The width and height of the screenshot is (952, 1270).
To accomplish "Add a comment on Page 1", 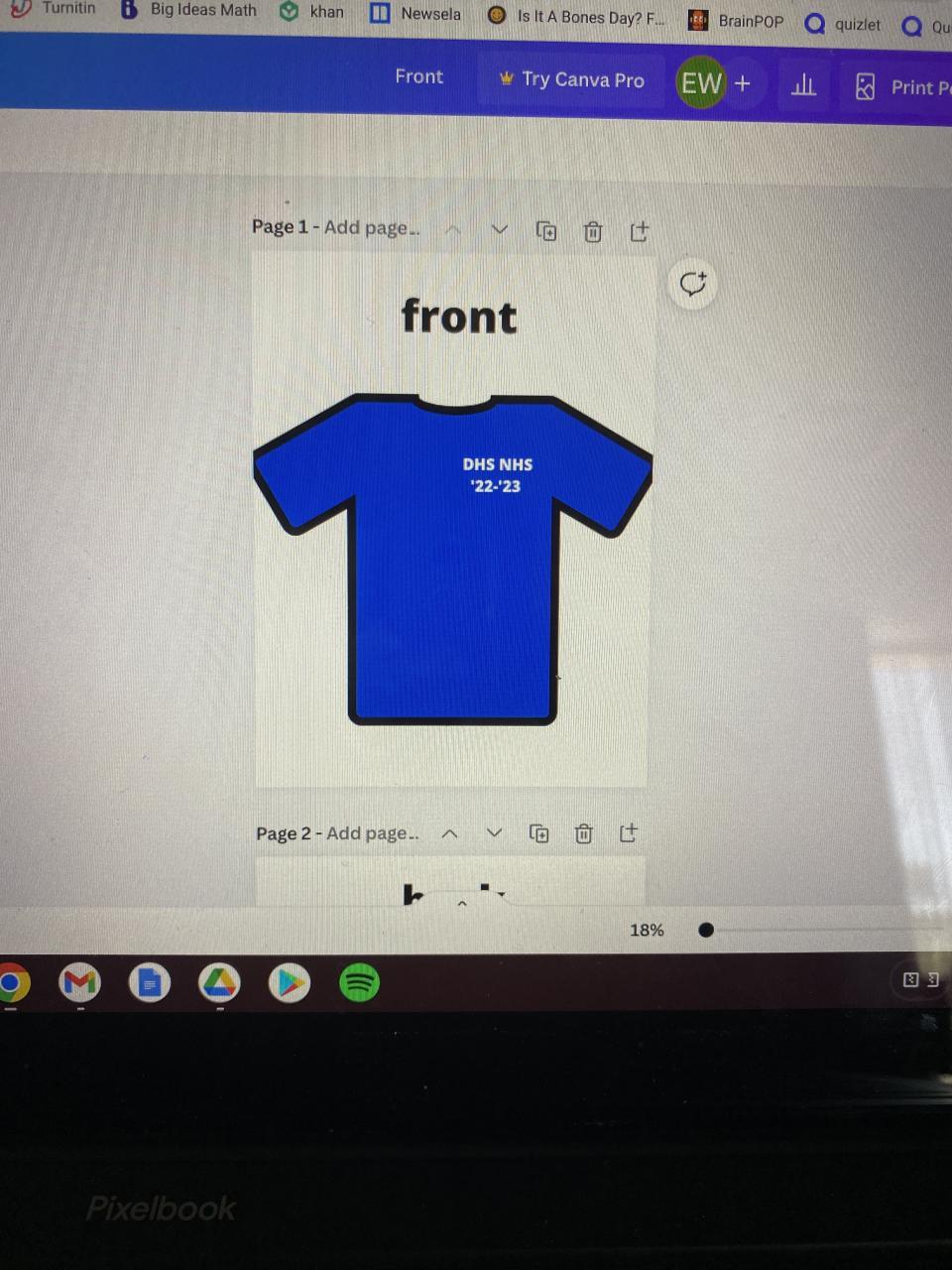I will pos(693,285).
